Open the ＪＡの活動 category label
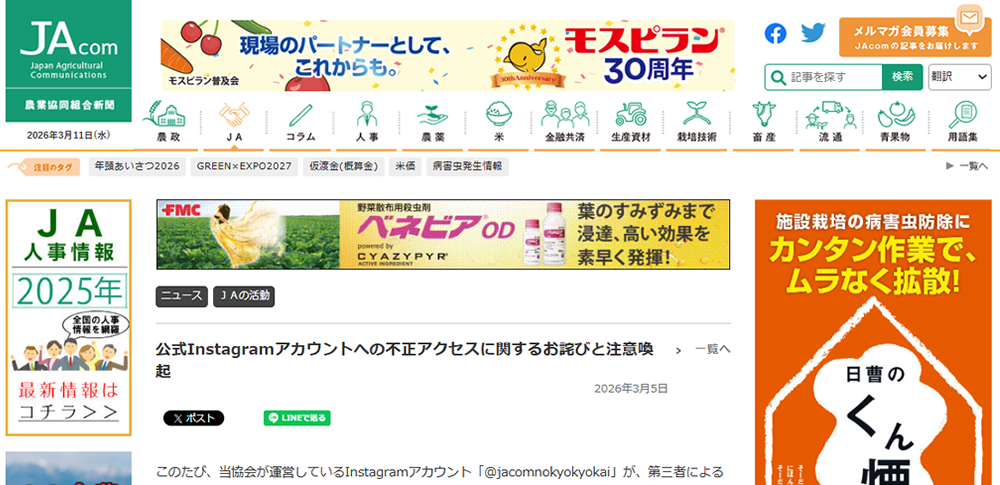This screenshot has width=1000, height=485. (x=243, y=296)
